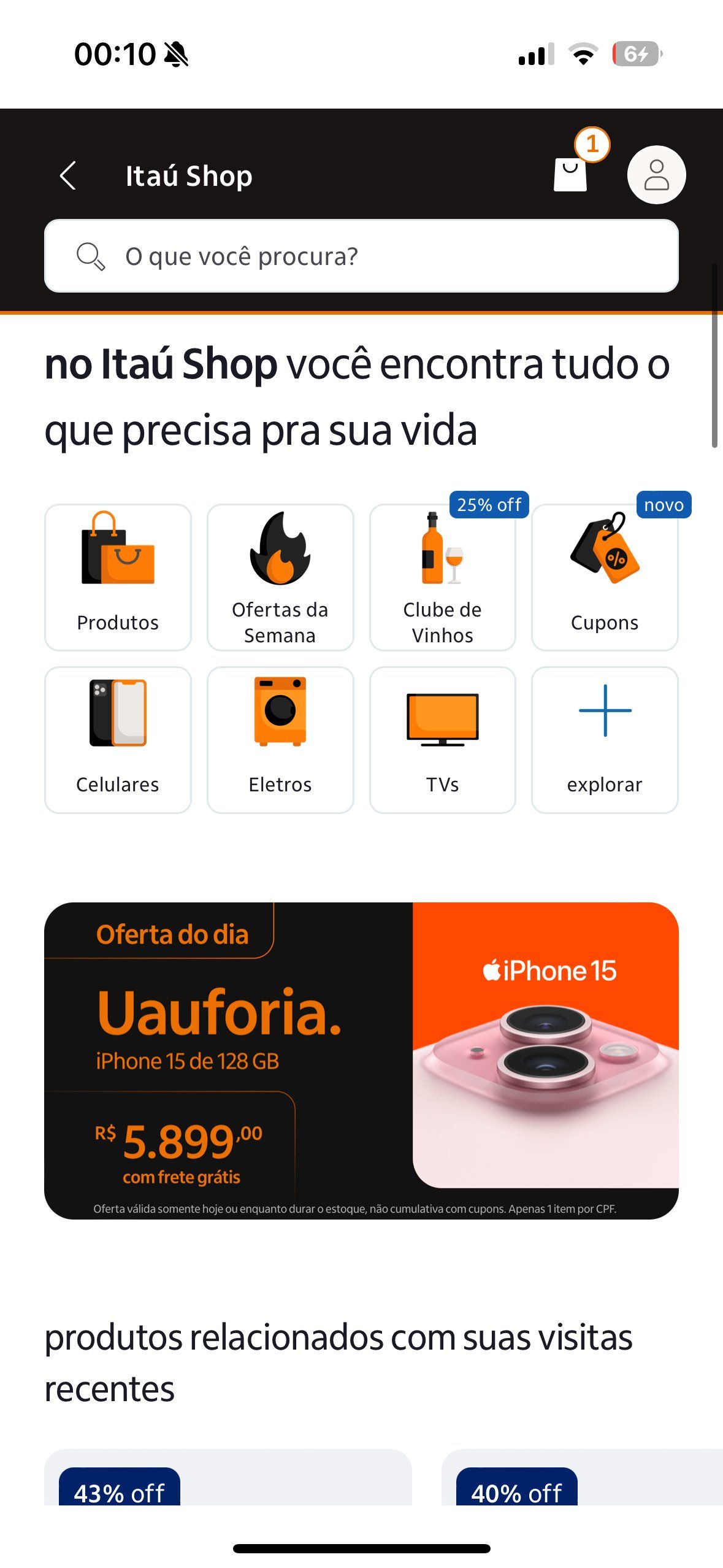
Task: Browse the TVs category
Action: 442,740
